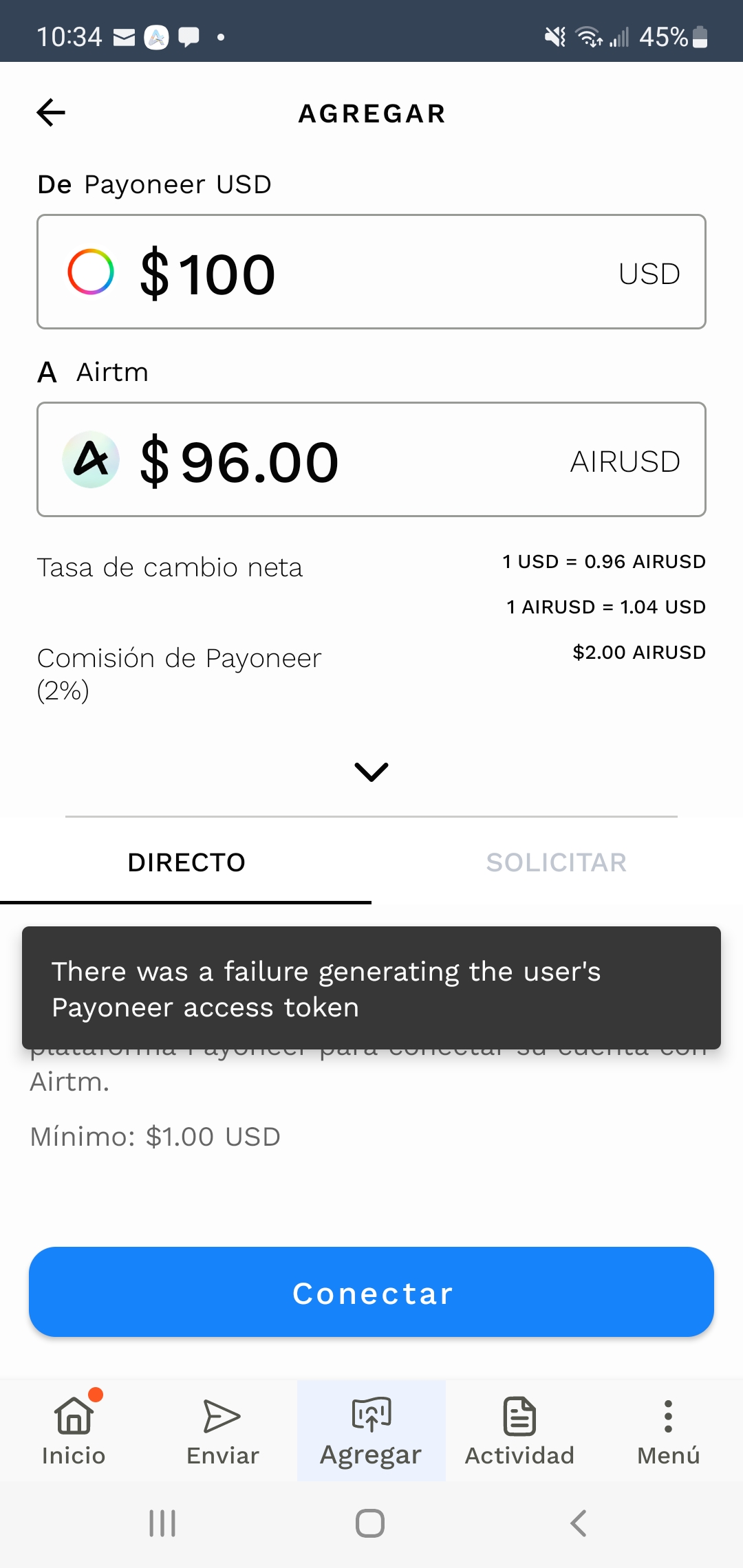Edit the Payoneer USD amount field

(371, 272)
